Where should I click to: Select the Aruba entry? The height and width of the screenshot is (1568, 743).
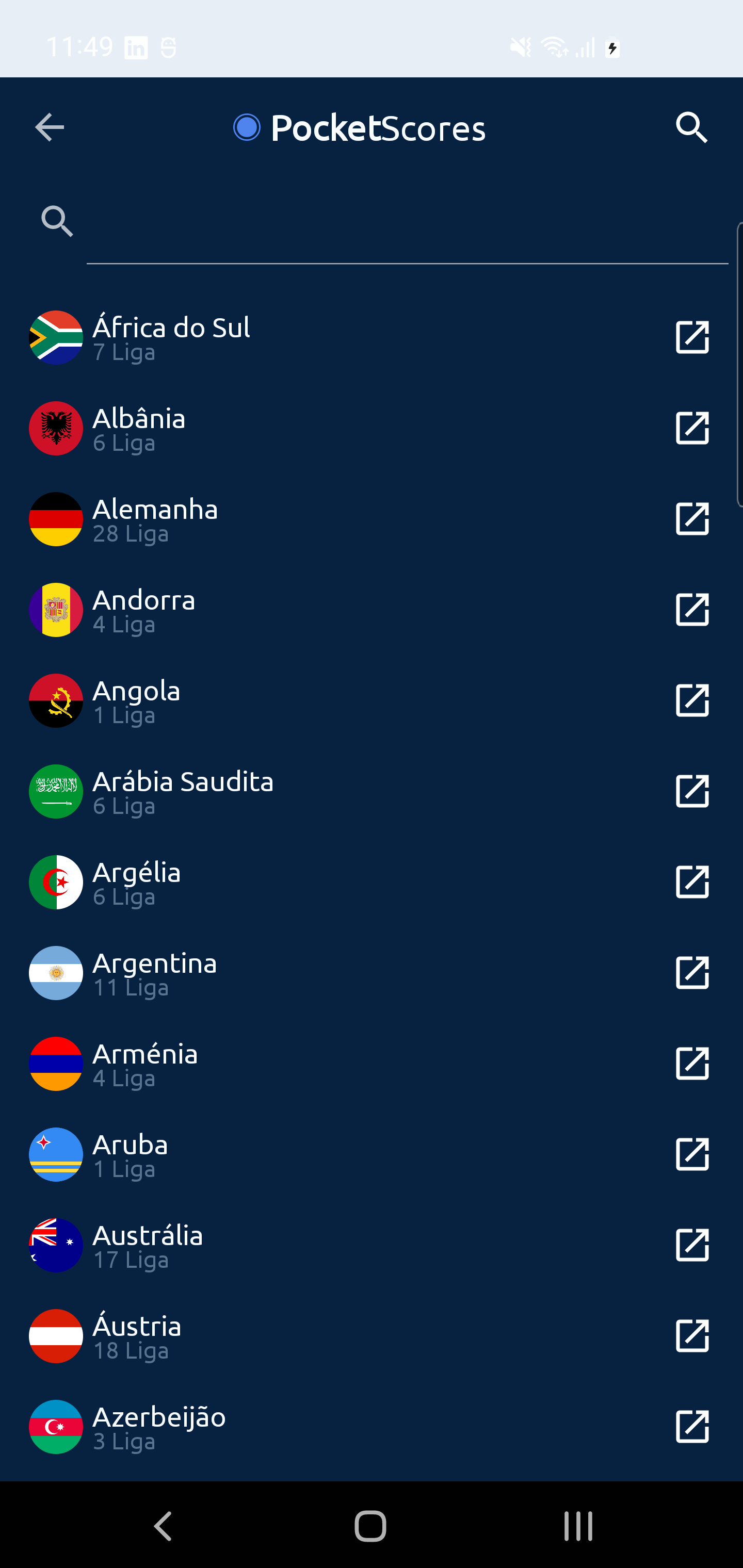[x=131, y=1154]
